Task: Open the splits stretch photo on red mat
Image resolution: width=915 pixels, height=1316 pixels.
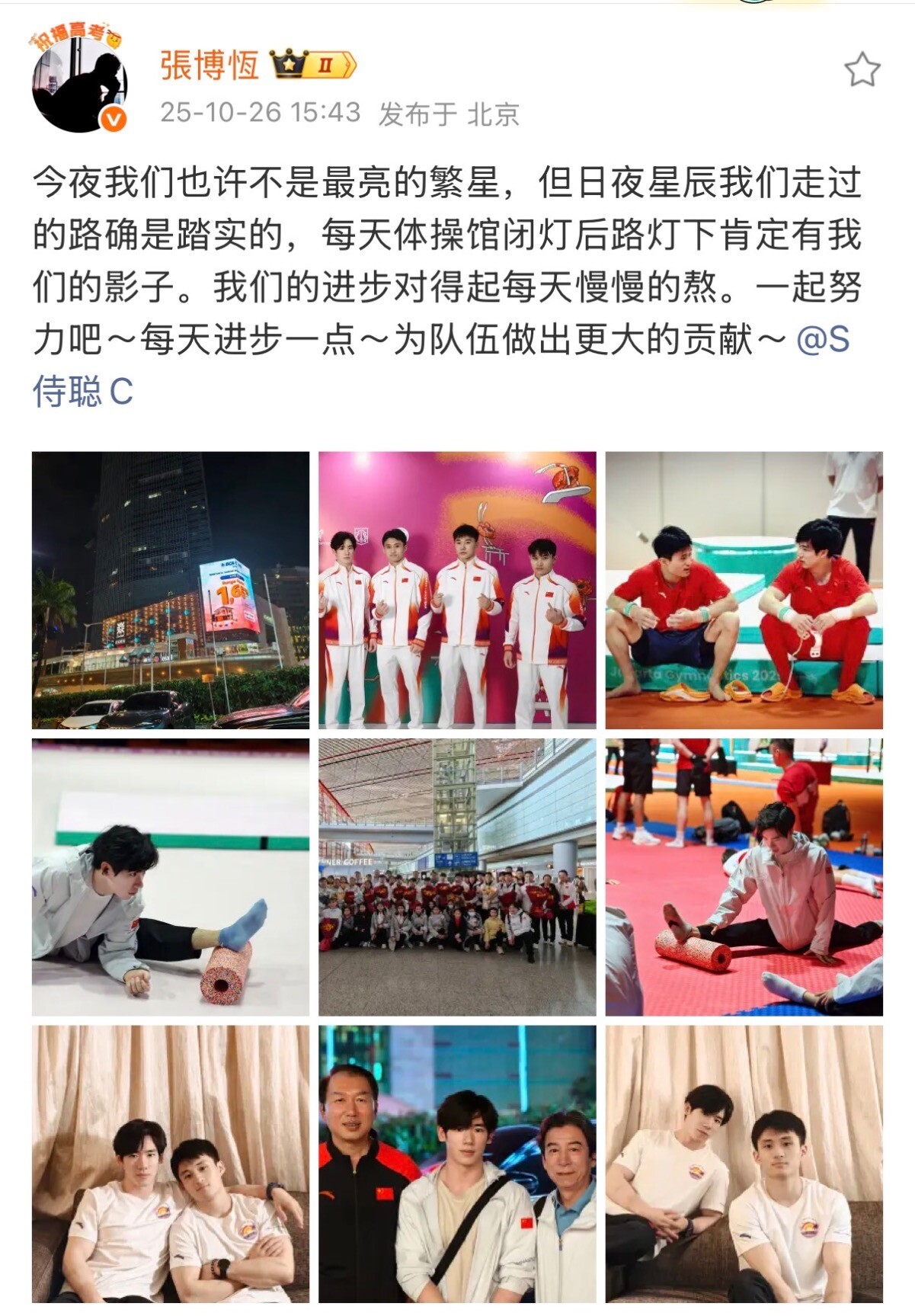Action: click(x=744, y=876)
